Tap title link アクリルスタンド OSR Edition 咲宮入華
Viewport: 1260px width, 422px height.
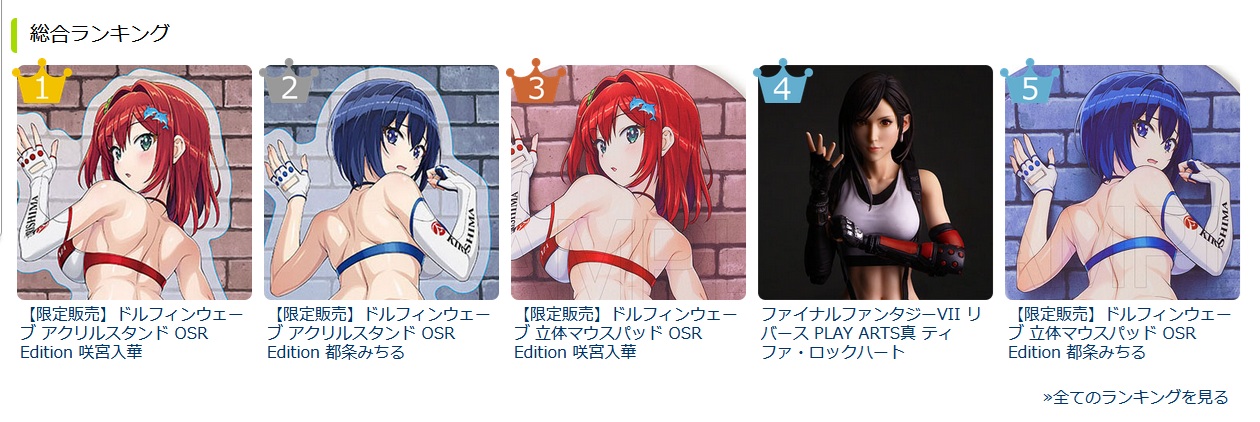(x=132, y=333)
